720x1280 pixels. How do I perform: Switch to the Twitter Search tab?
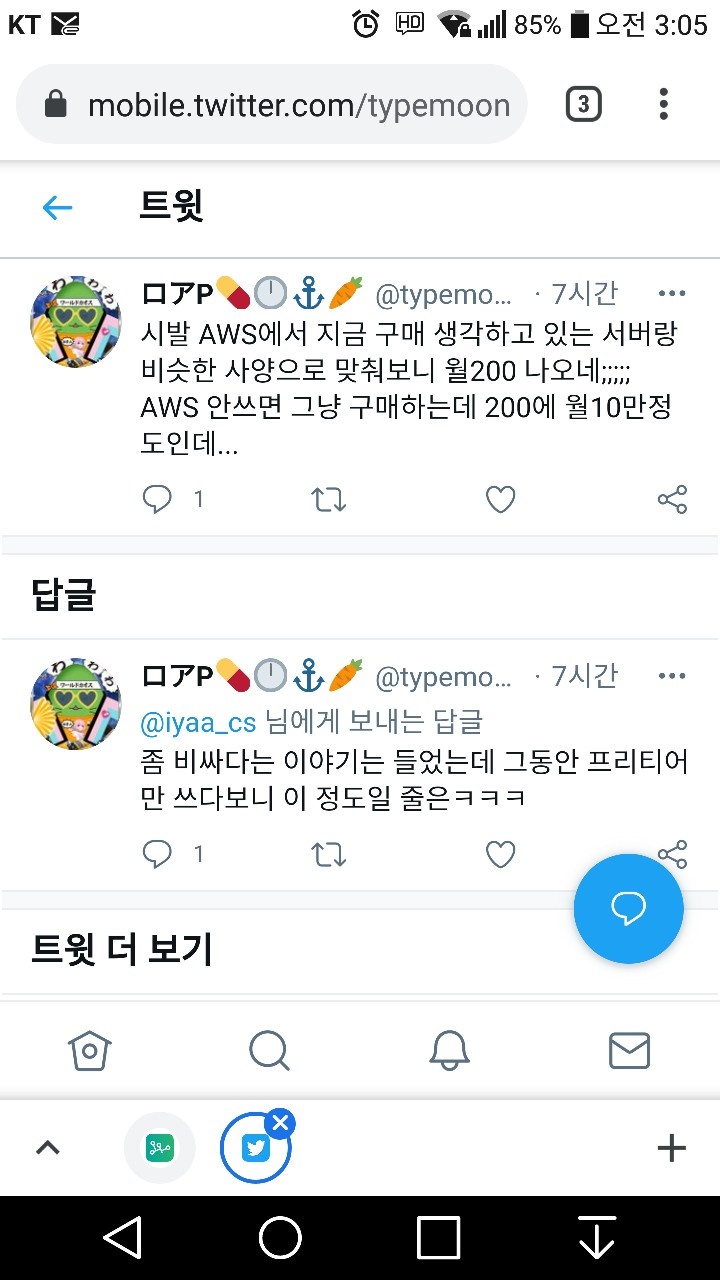269,1050
